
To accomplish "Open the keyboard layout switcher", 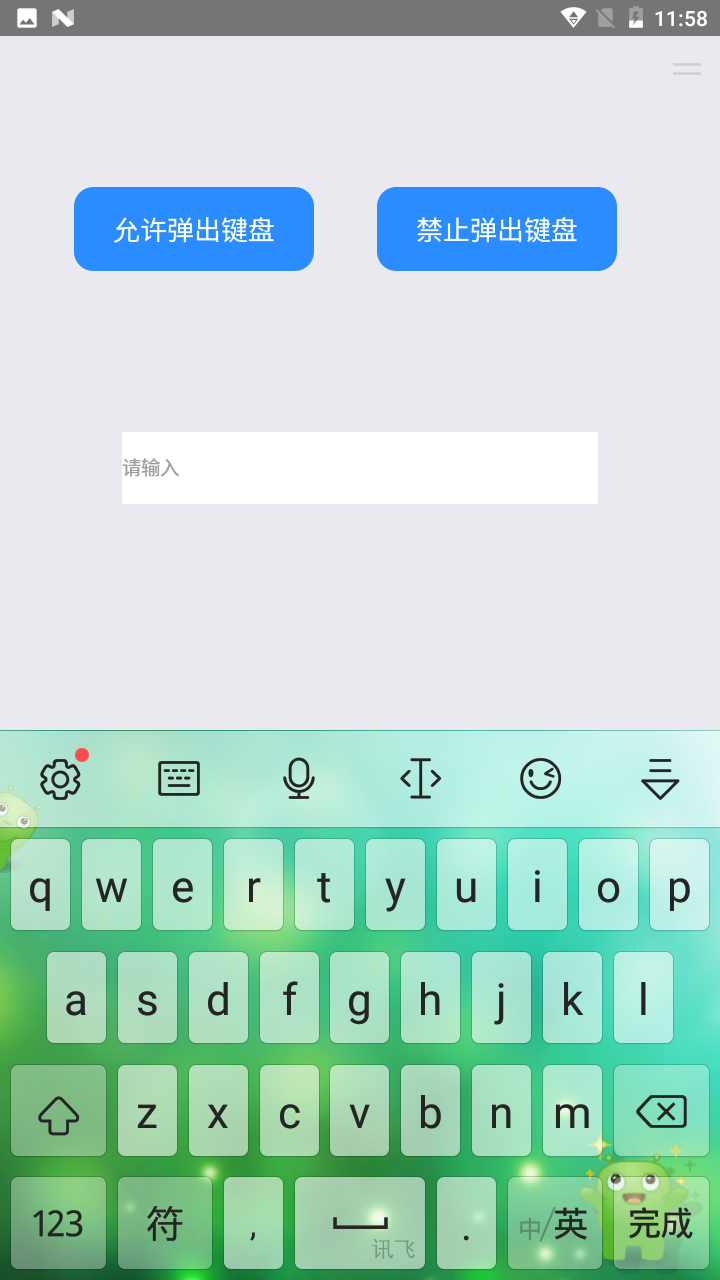I will coord(179,779).
